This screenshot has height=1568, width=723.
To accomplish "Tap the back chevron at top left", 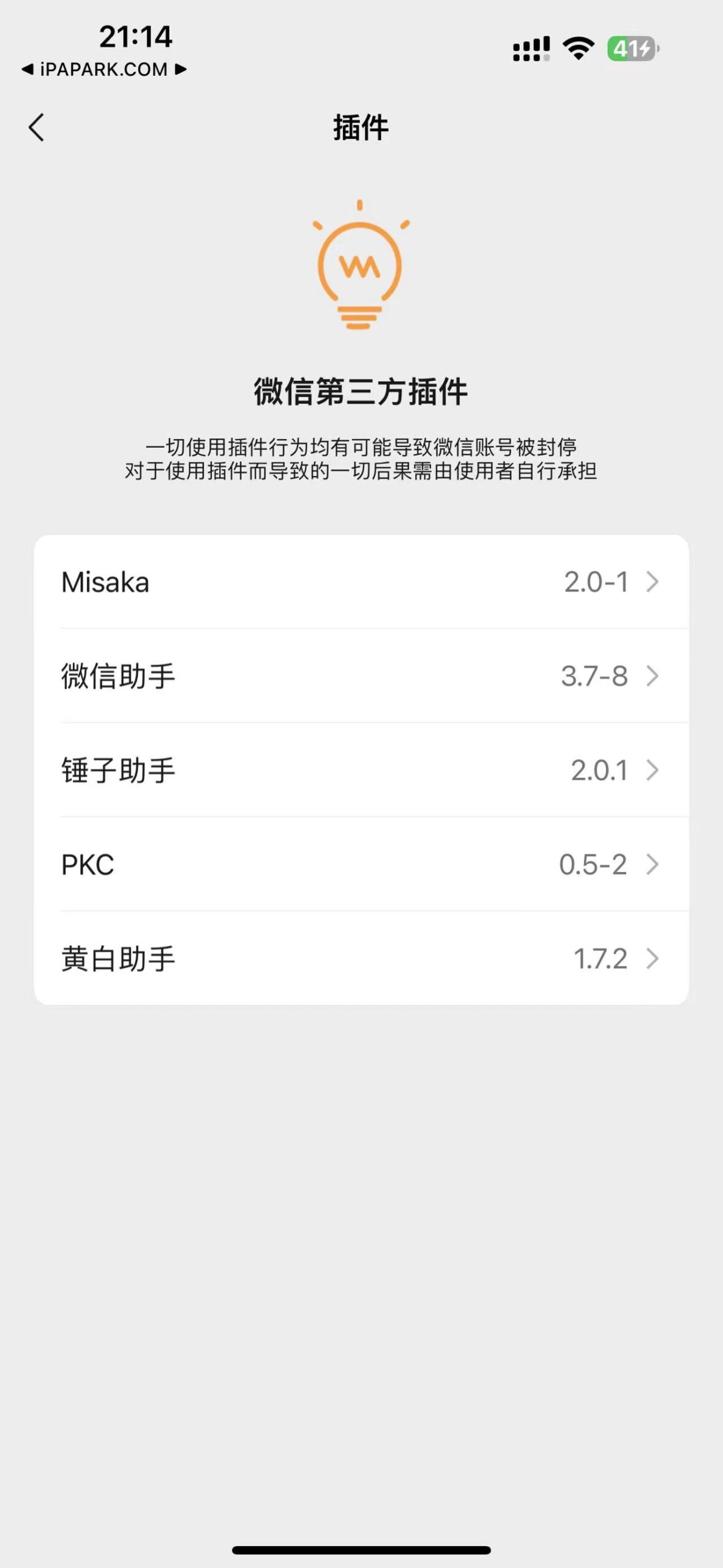I will (37, 127).
